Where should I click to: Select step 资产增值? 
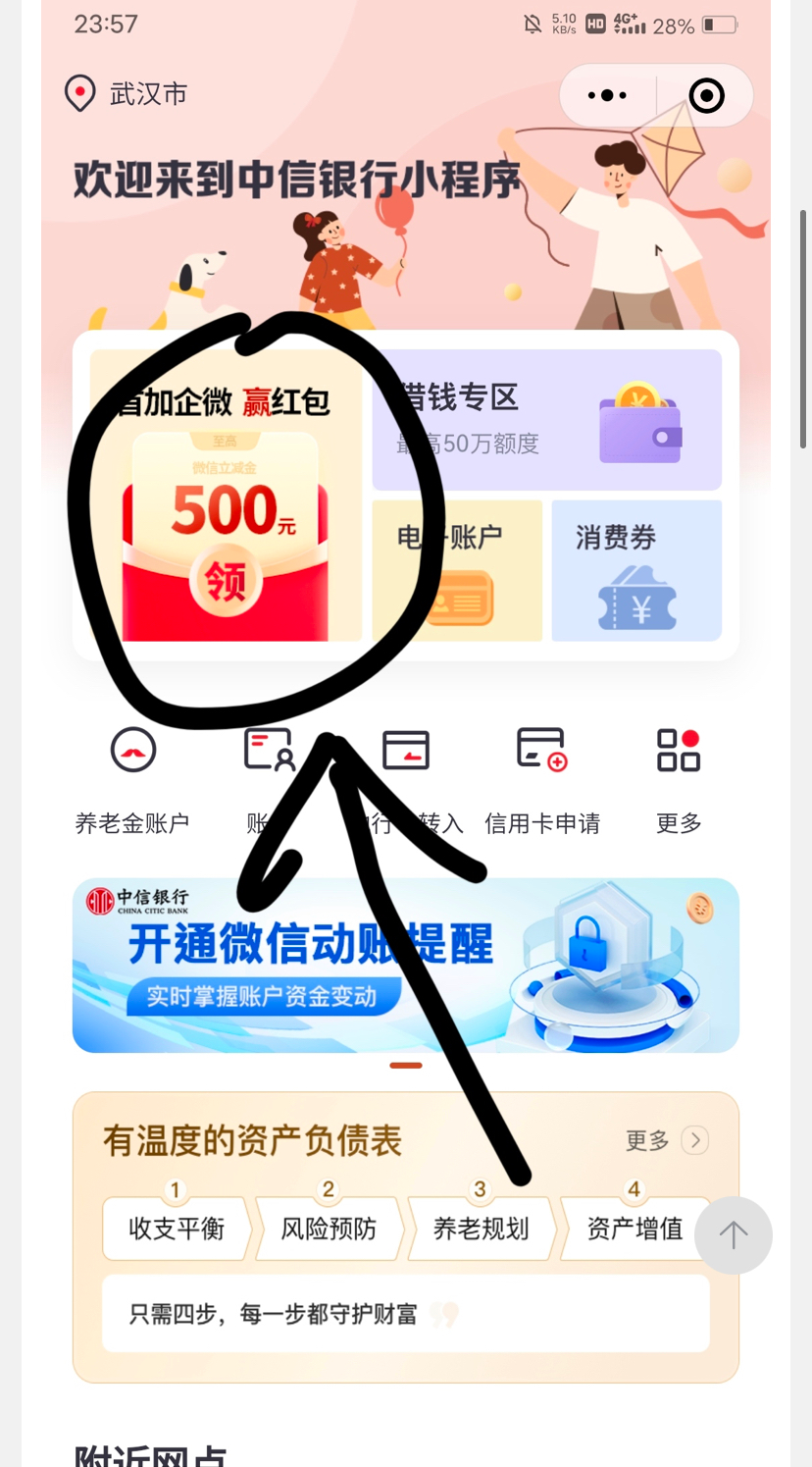(x=633, y=1228)
